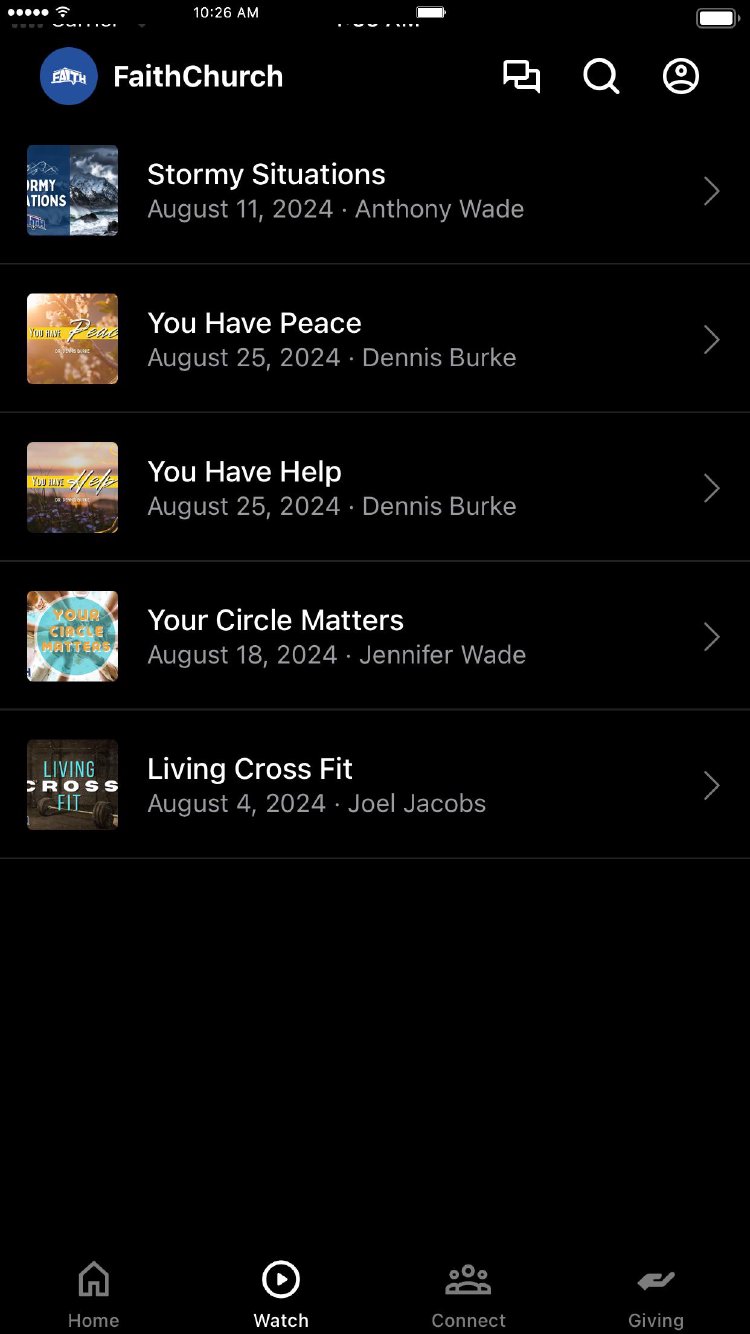This screenshot has width=750, height=1334.
Task: Open the search icon
Action: 601,77
